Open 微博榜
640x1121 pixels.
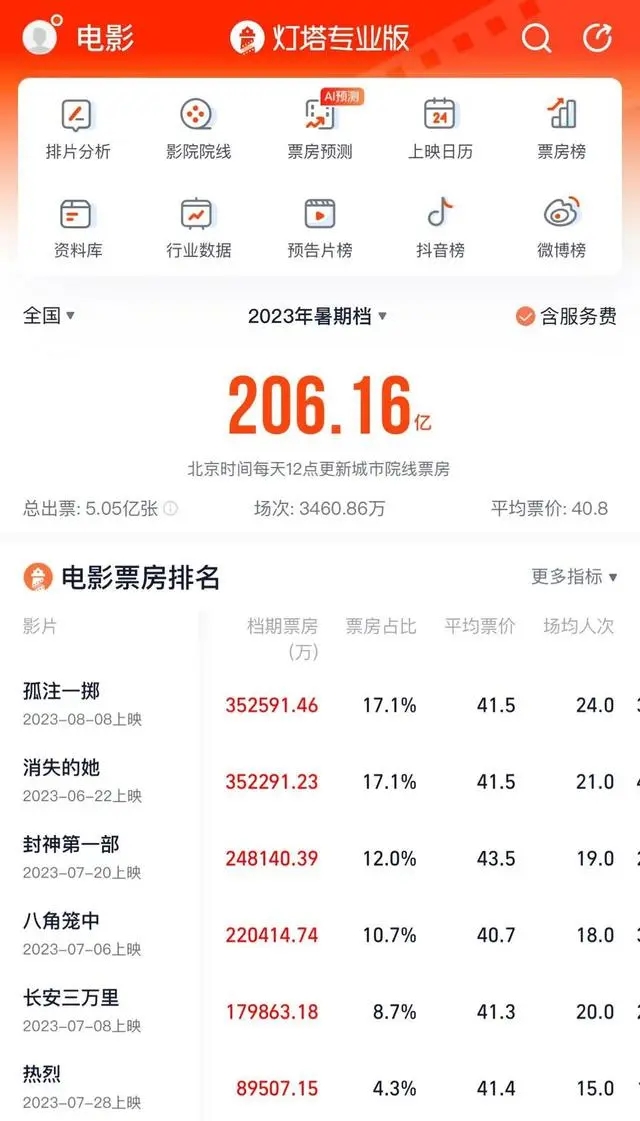point(561,229)
